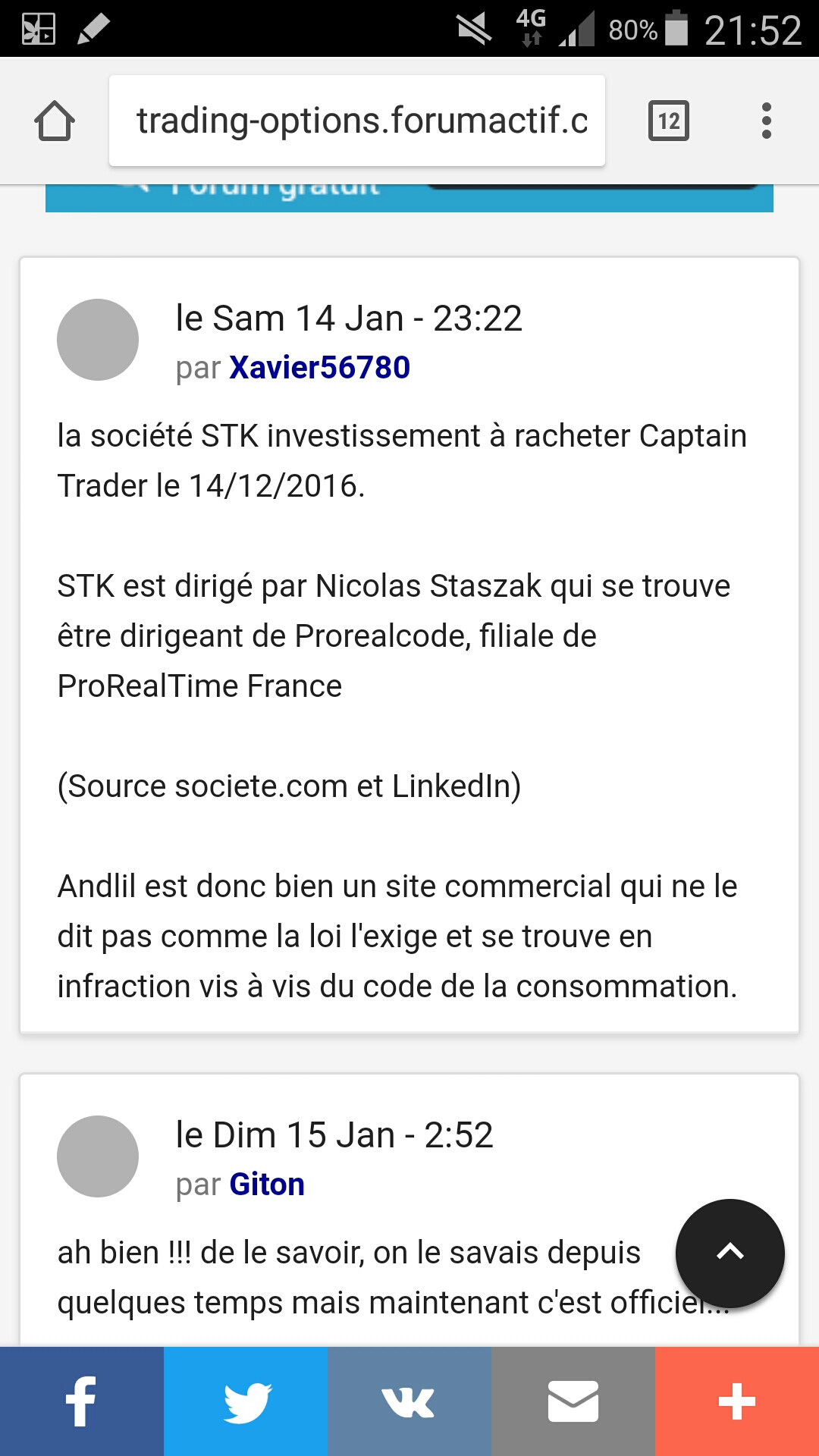Jump back to the top of the page
The image size is (819, 1456).
(730, 1253)
